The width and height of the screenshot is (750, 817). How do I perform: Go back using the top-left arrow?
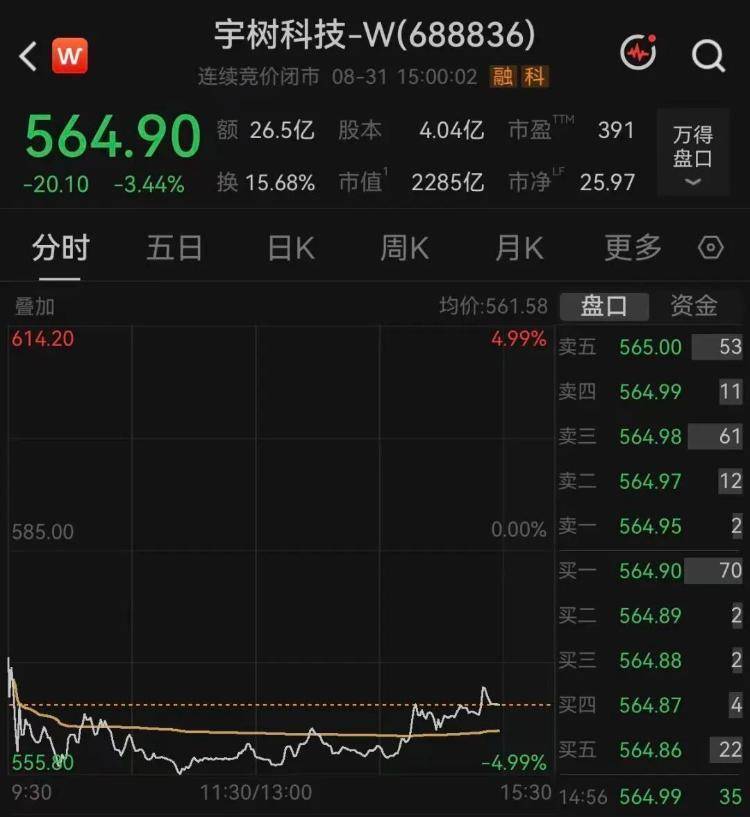28,56
